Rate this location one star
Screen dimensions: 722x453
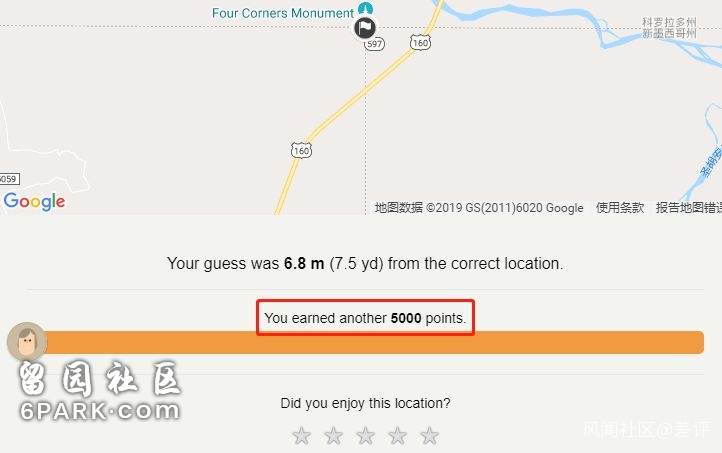tap(301, 435)
